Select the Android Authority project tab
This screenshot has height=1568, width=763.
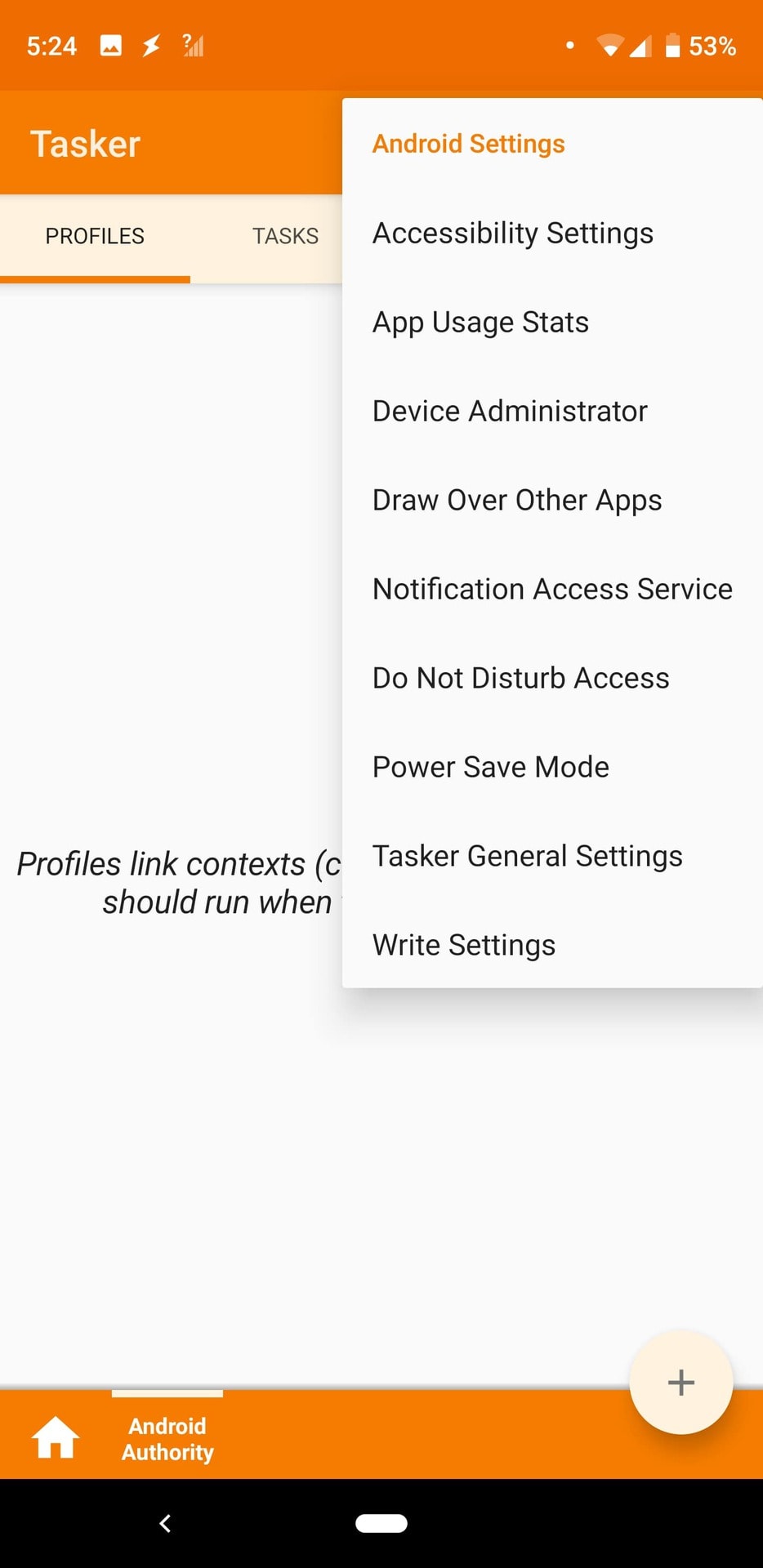[167, 1438]
